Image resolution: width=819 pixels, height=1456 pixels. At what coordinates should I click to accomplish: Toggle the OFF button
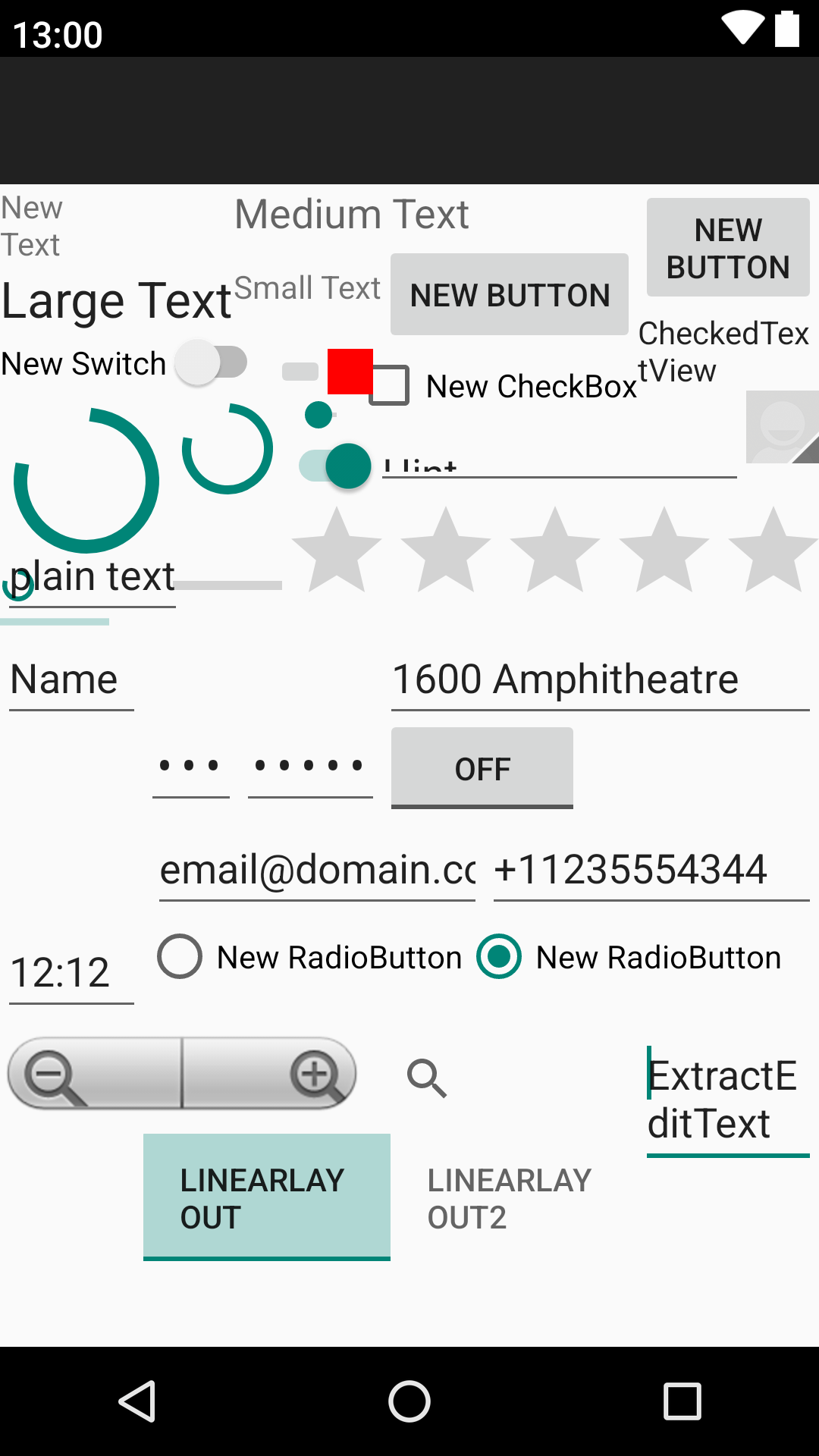(x=482, y=768)
